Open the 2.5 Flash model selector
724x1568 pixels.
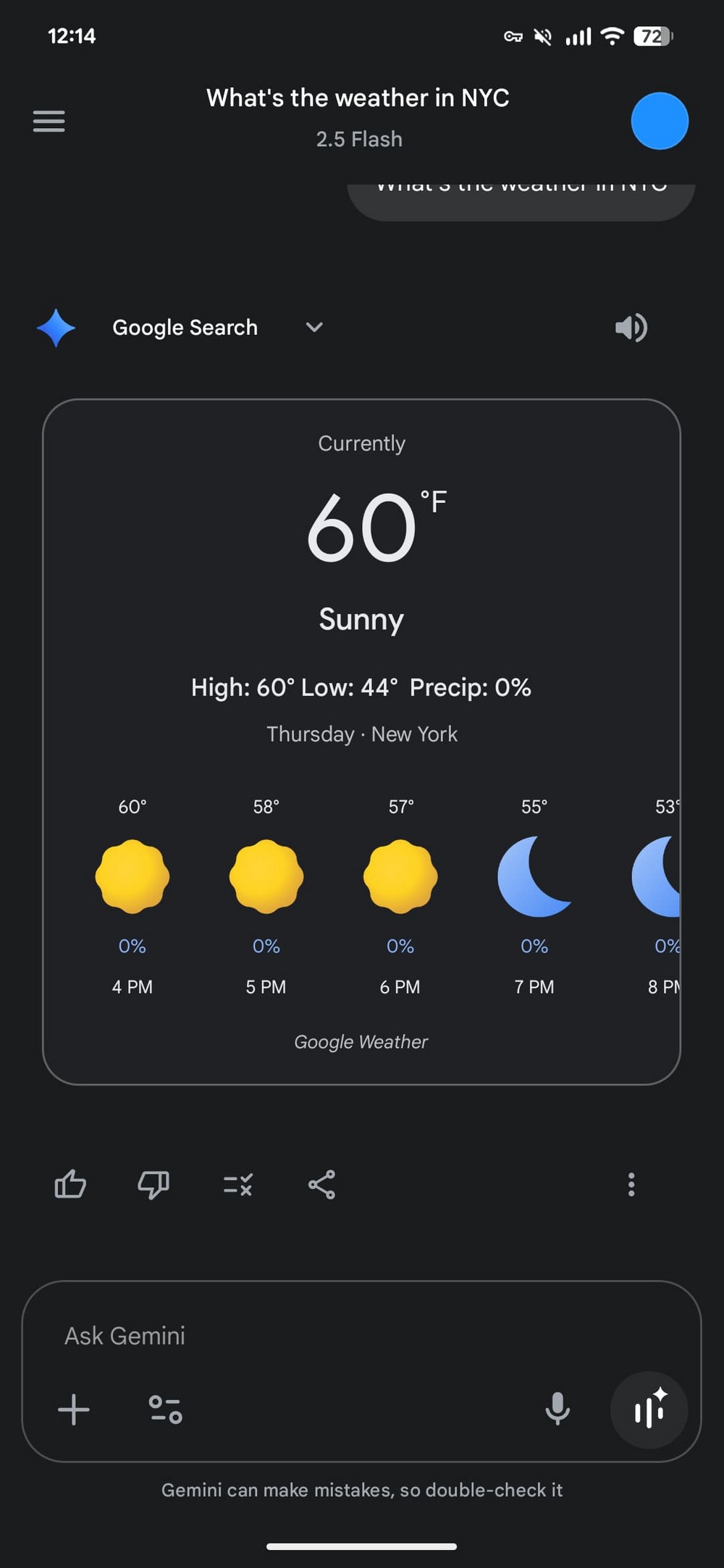pyautogui.click(x=359, y=139)
